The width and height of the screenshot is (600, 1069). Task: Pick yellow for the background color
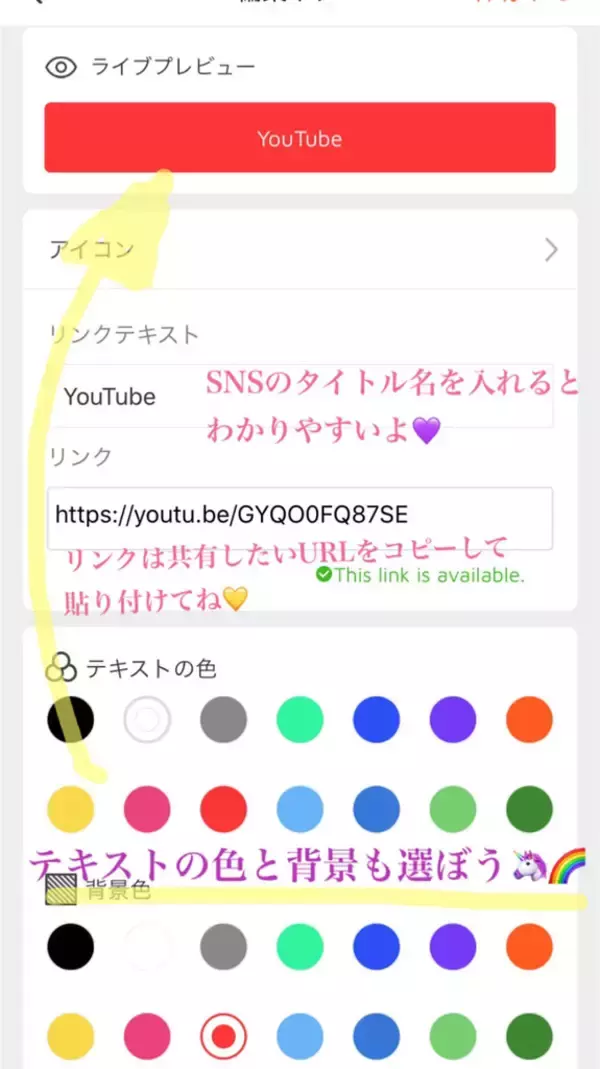pyautogui.click(x=70, y=1034)
